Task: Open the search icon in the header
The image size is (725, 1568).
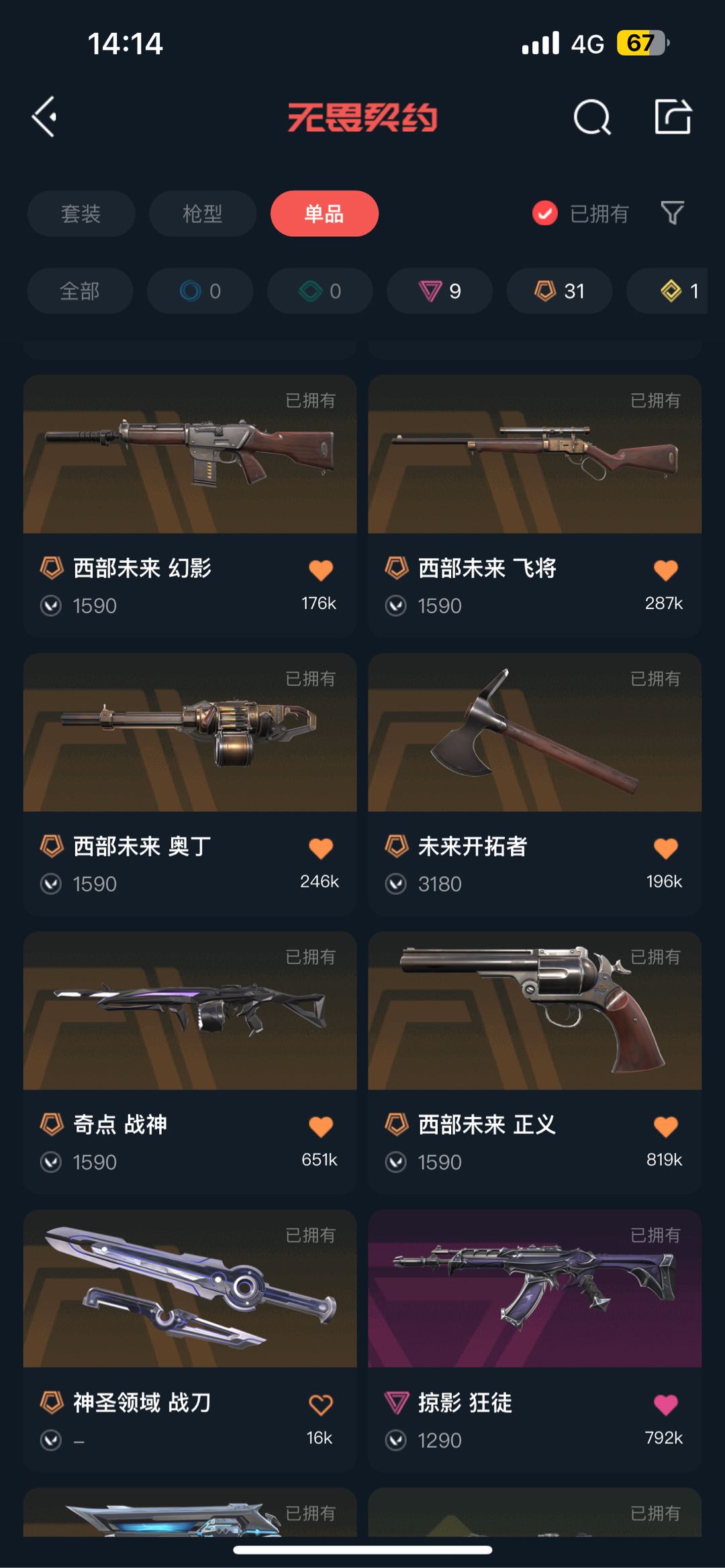Action: pyautogui.click(x=592, y=117)
